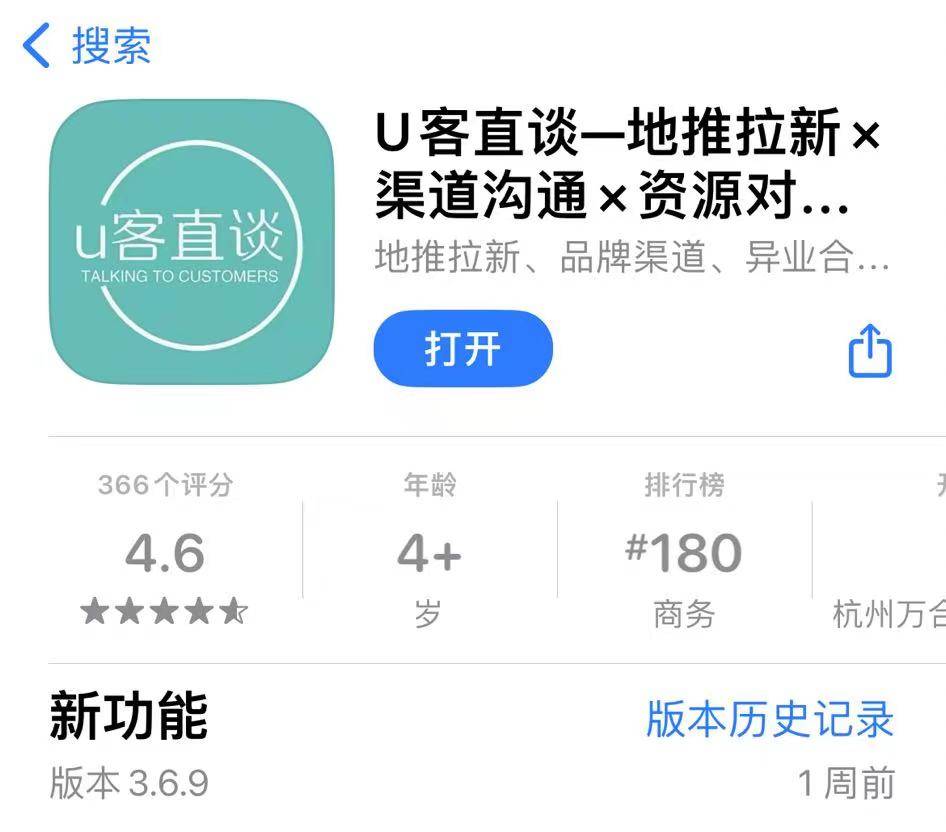The height and width of the screenshot is (832, 946).
Task: Go back to 搜索
Action: 88,47
